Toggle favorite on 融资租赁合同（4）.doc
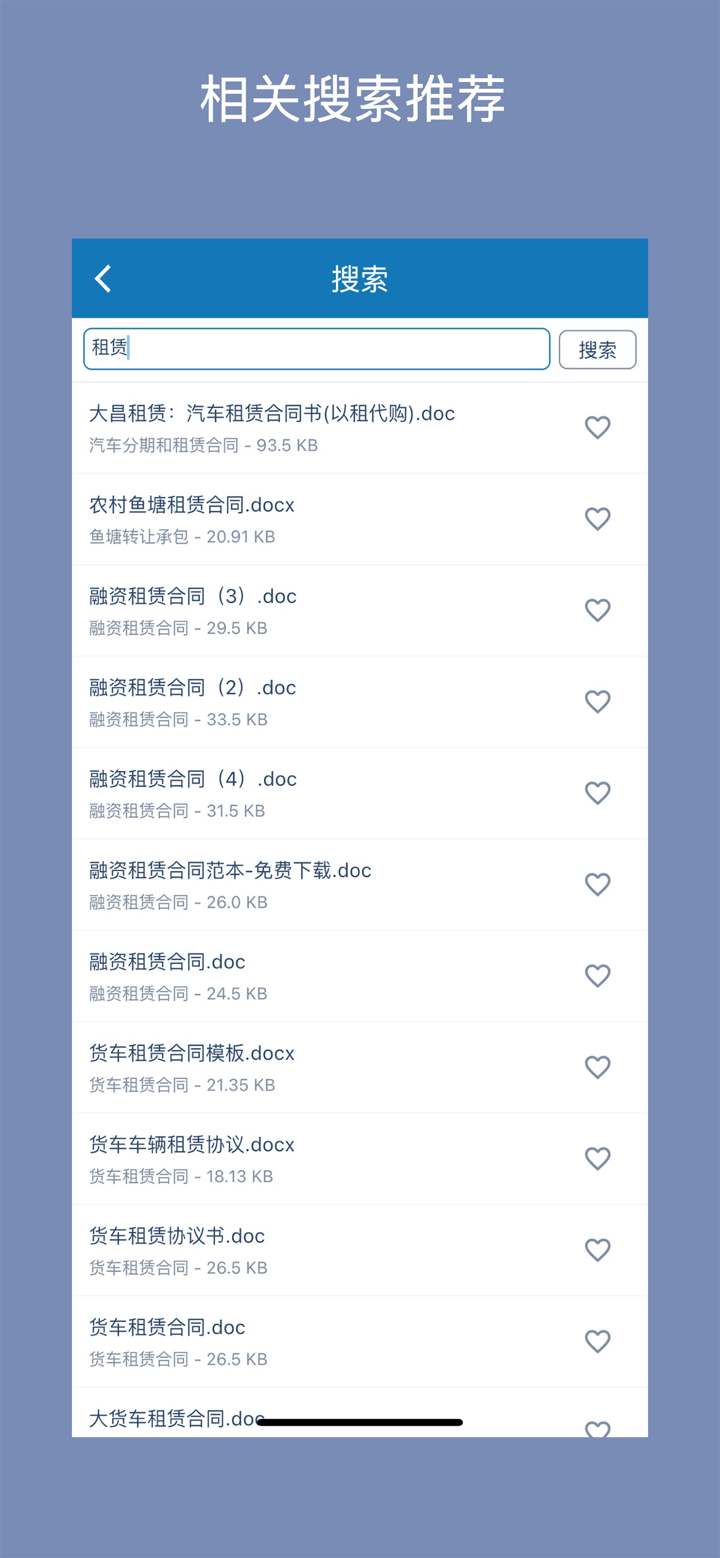This screenshot has width=720, height=1558. (597, 793)
